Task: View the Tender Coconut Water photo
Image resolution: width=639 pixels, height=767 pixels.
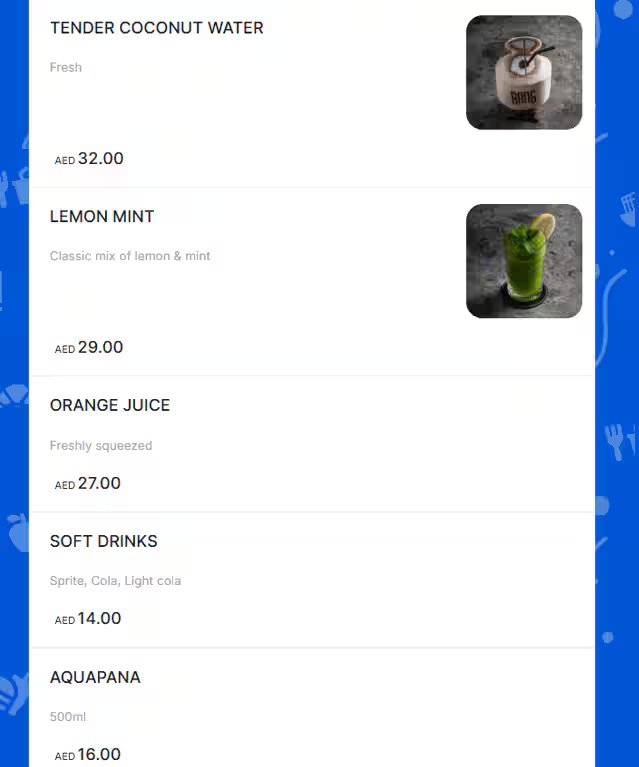Action: coord(524,72)
